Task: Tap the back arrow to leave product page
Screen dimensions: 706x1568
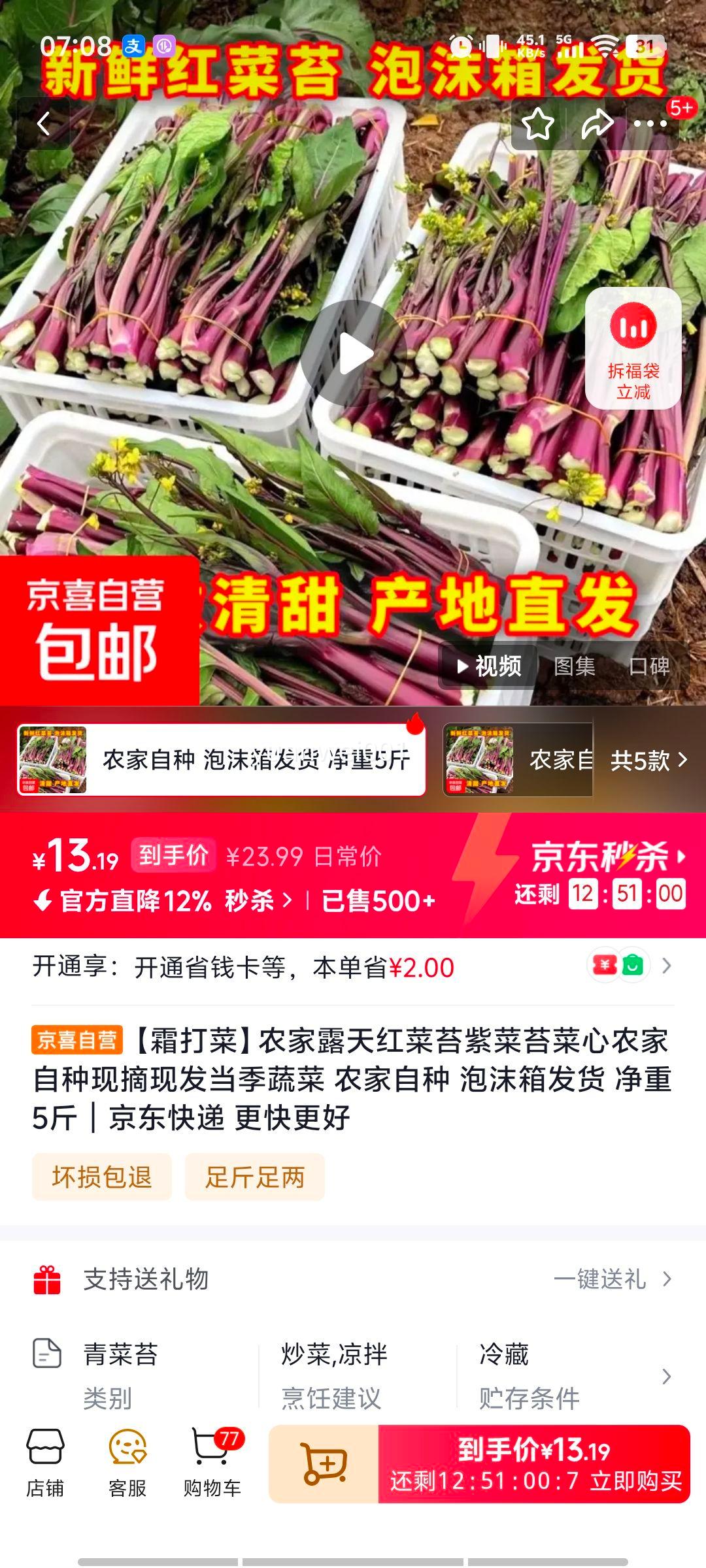Action: point(44,124)
